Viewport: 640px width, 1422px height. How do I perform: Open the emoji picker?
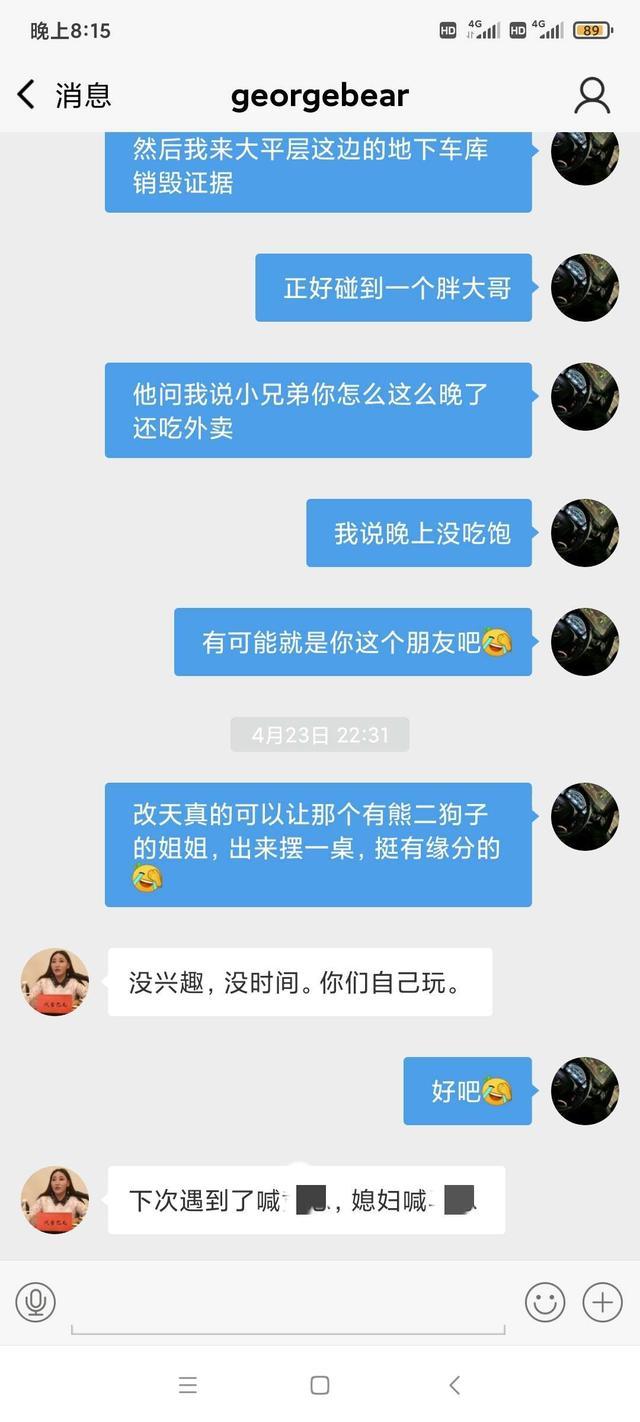(x=545, y=1302)
